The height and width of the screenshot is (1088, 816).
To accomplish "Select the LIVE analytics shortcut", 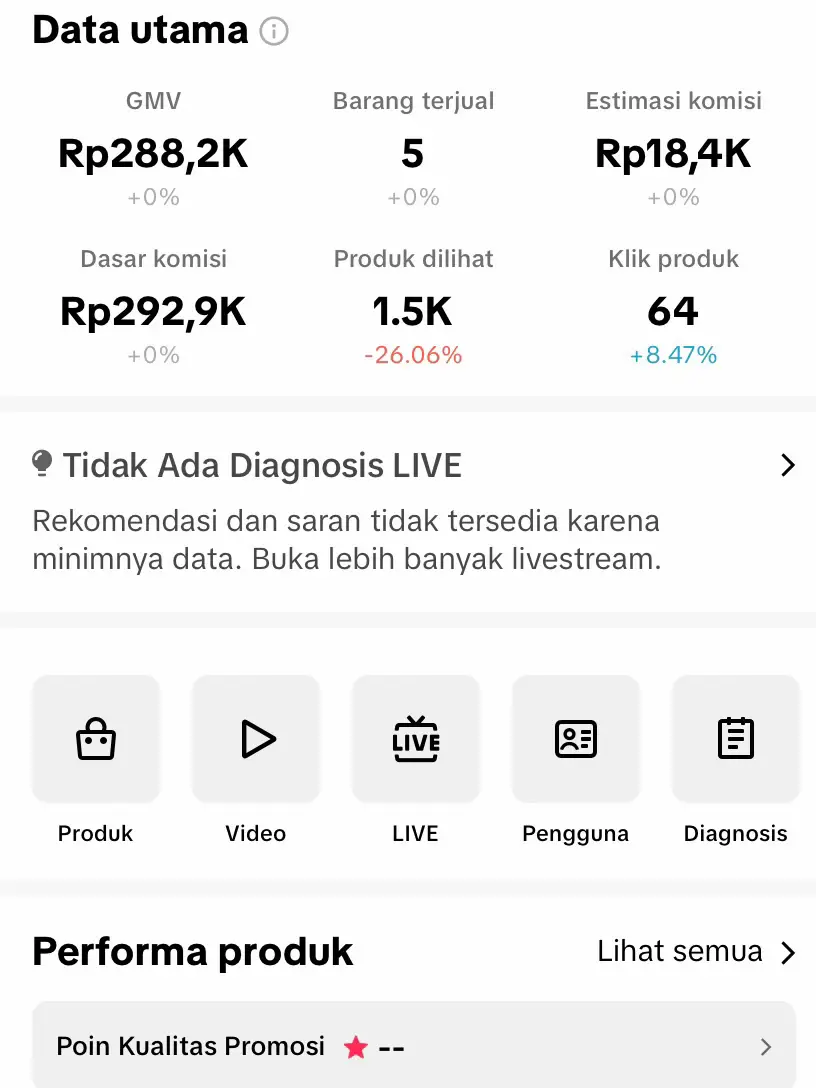I will point(416,740).
